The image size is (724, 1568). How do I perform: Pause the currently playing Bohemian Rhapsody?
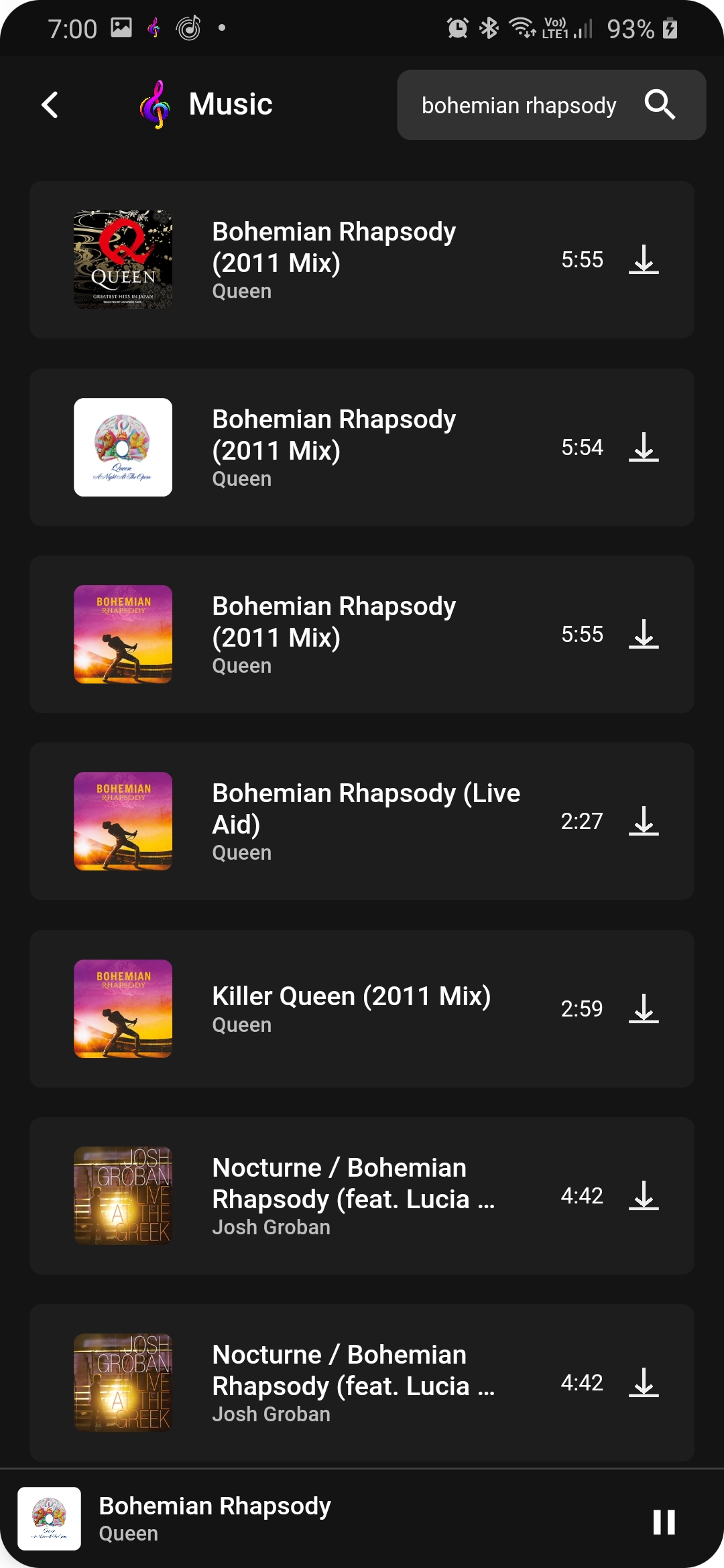point(664,1522)
